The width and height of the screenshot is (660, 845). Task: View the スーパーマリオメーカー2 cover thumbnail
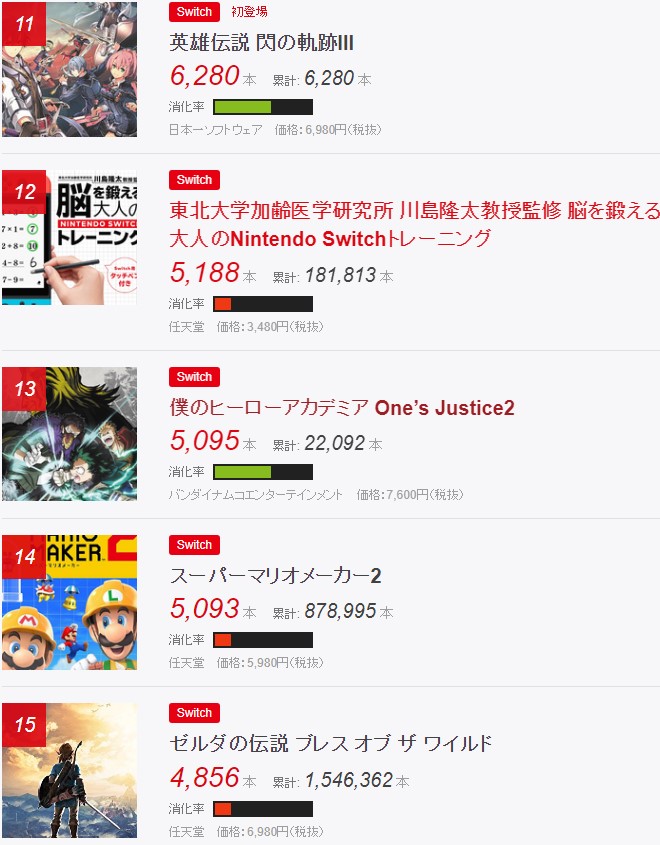(70, 601)
